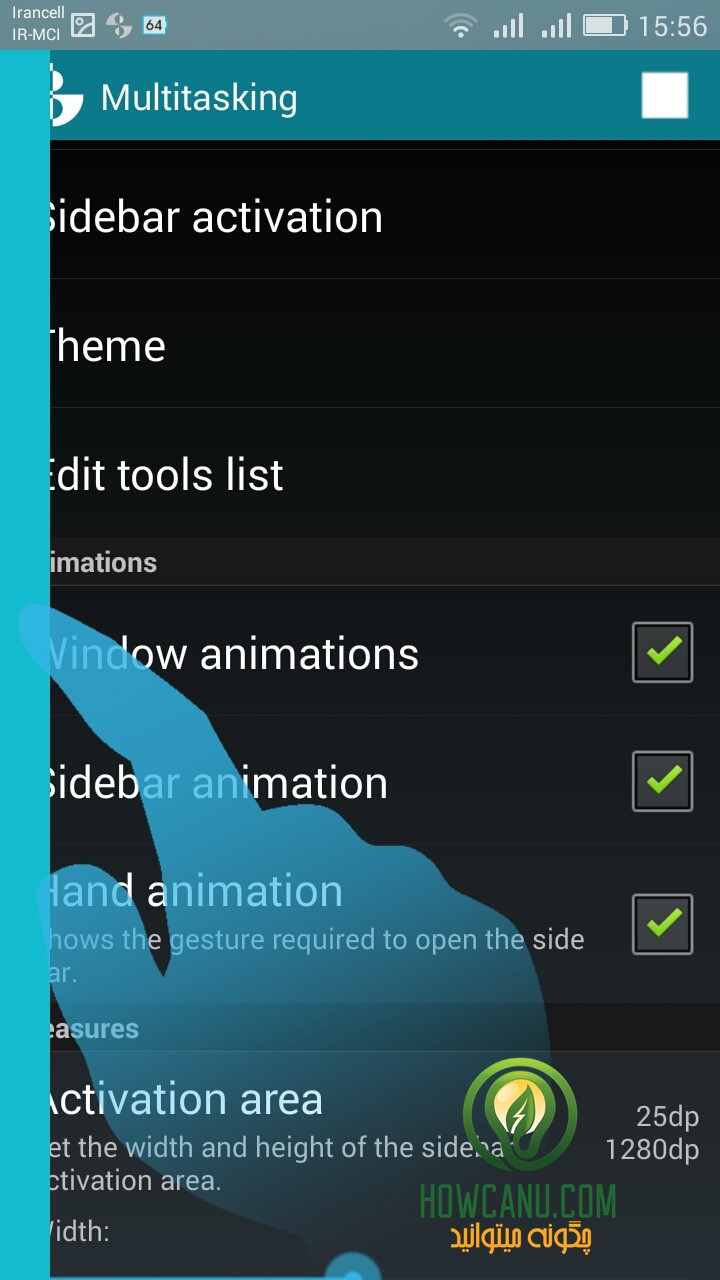Toggle the white checkbox in the Multitasking bar

click(665, 96)
